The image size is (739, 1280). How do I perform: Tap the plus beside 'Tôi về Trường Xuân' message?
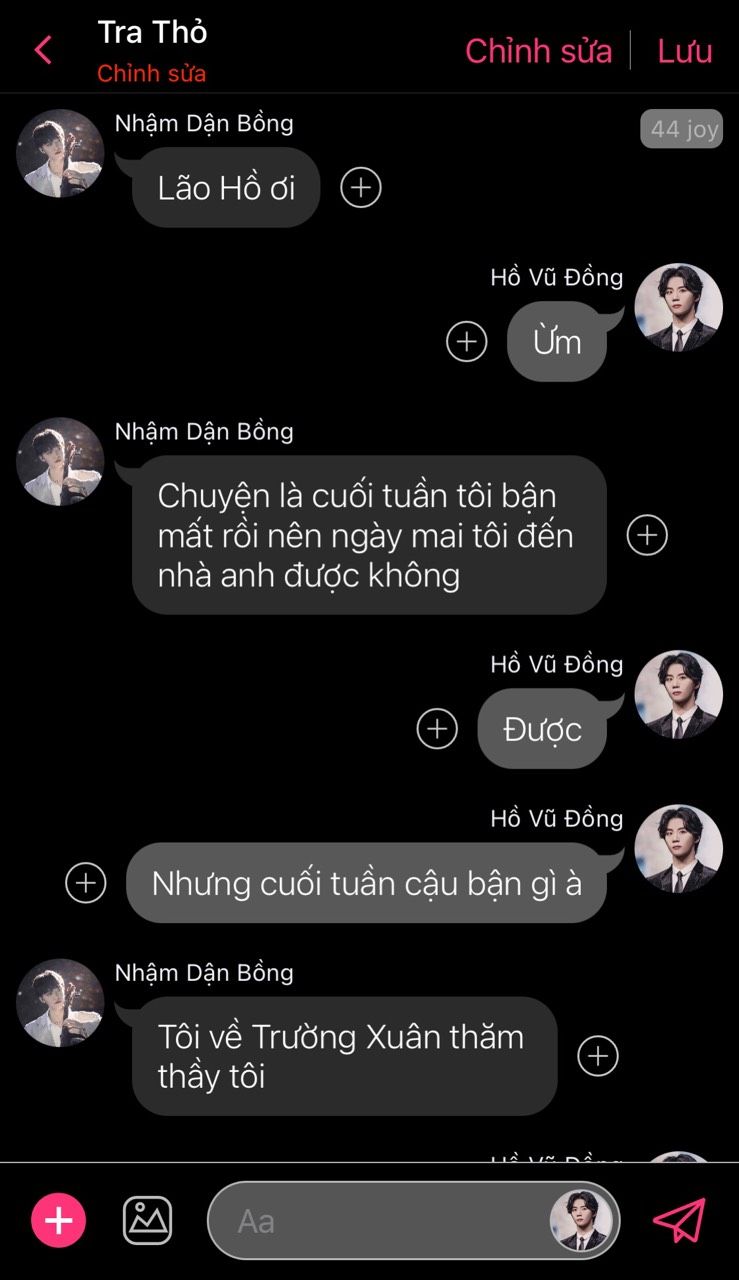pyautogui.click(x=598, y=1056)
